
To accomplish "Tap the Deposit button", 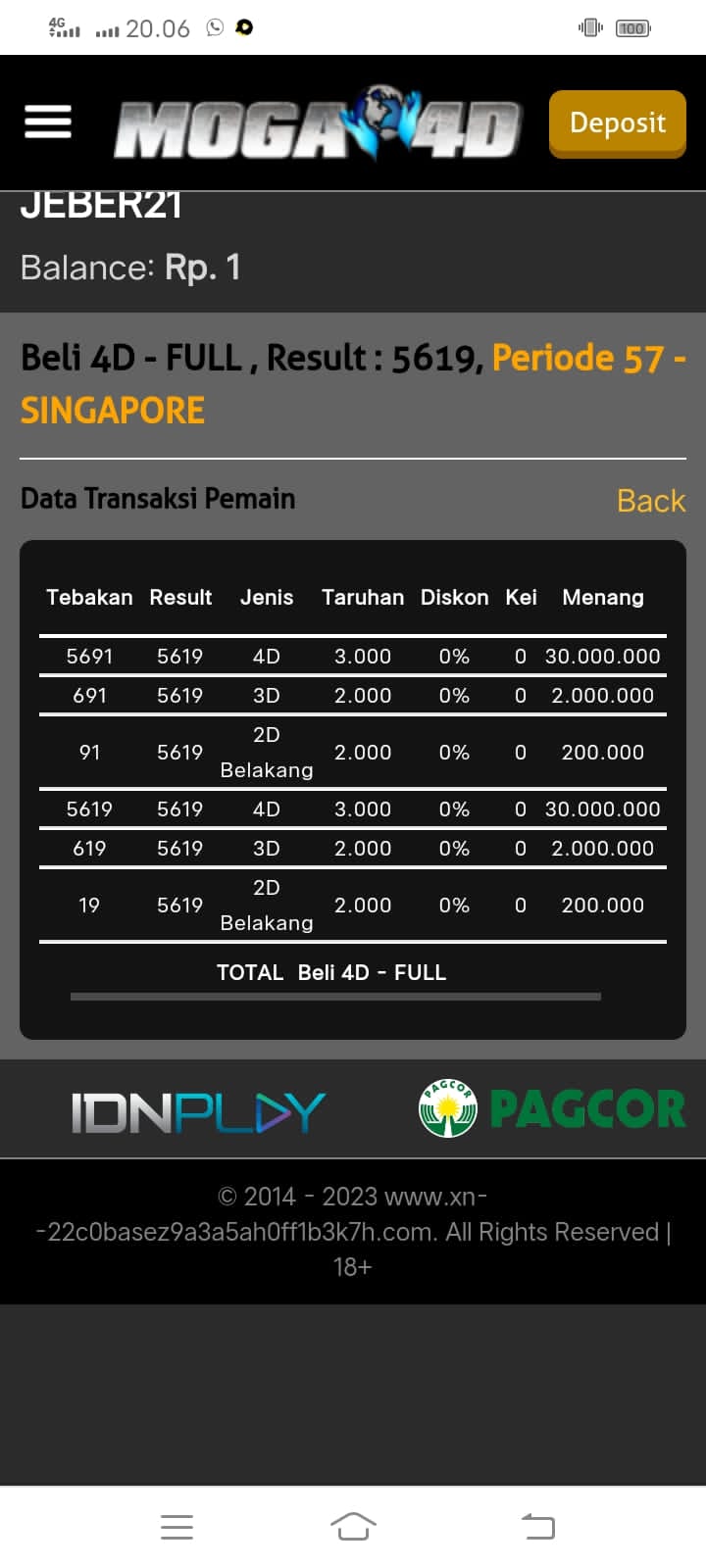I will click(617, 123).
